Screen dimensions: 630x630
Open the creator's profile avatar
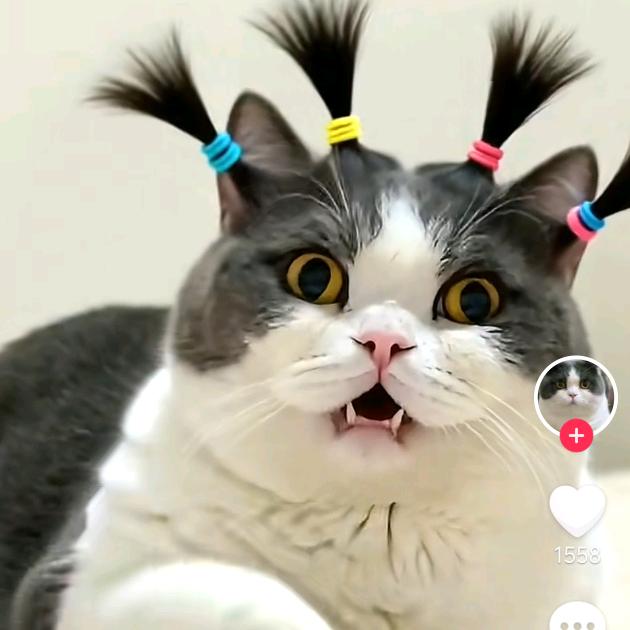tap(575, 394)
